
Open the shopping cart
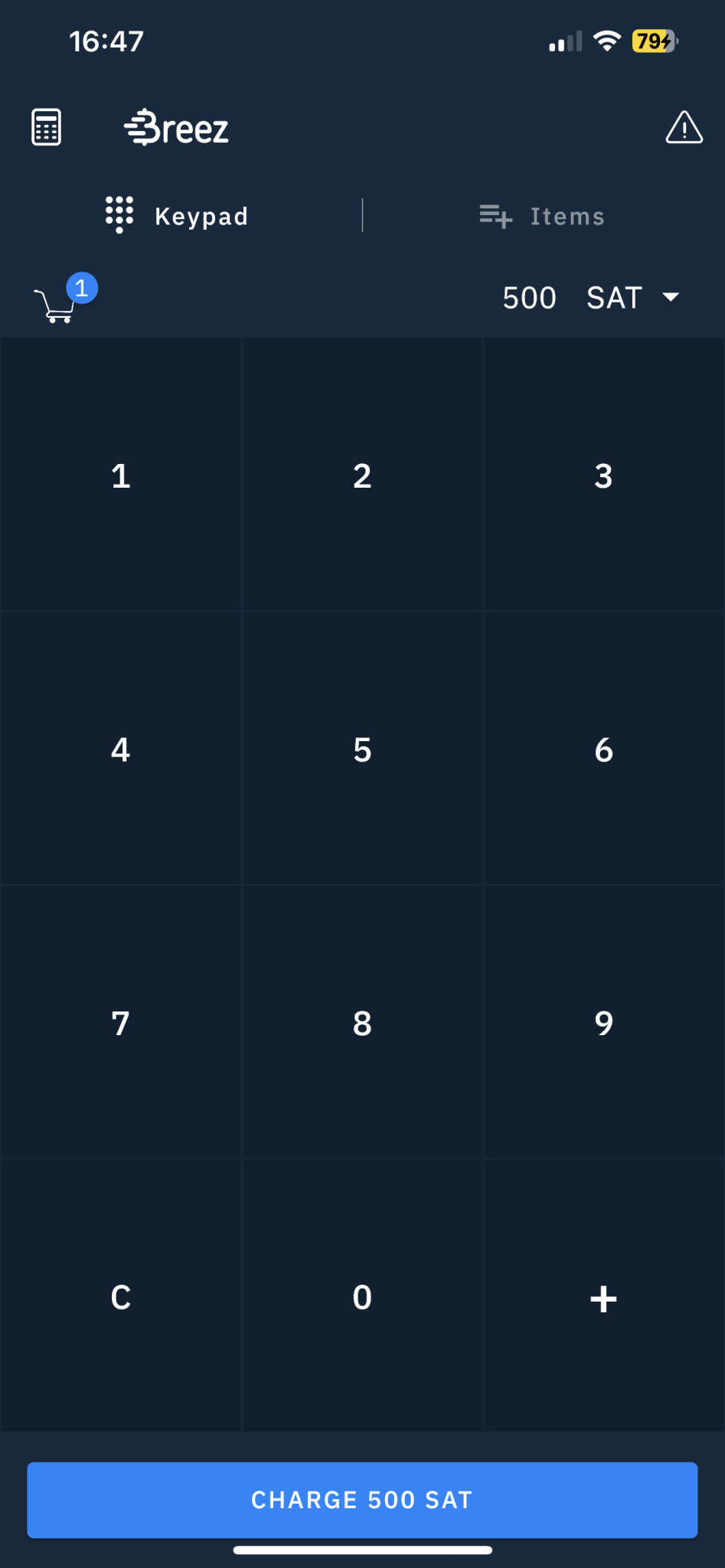click(57, 304)
